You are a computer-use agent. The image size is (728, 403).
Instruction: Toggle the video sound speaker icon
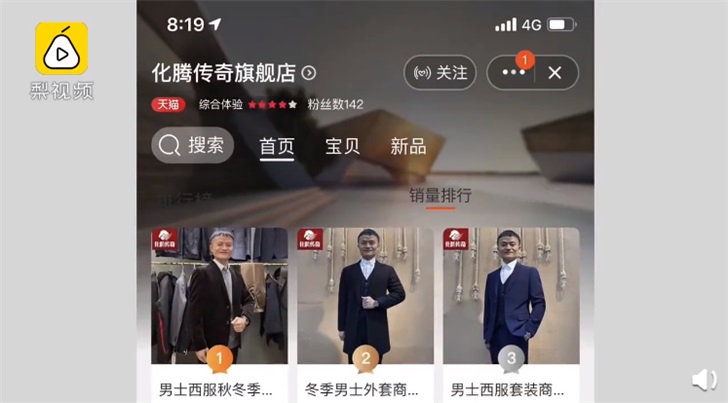pyautogui.click(x=704, y=378)
